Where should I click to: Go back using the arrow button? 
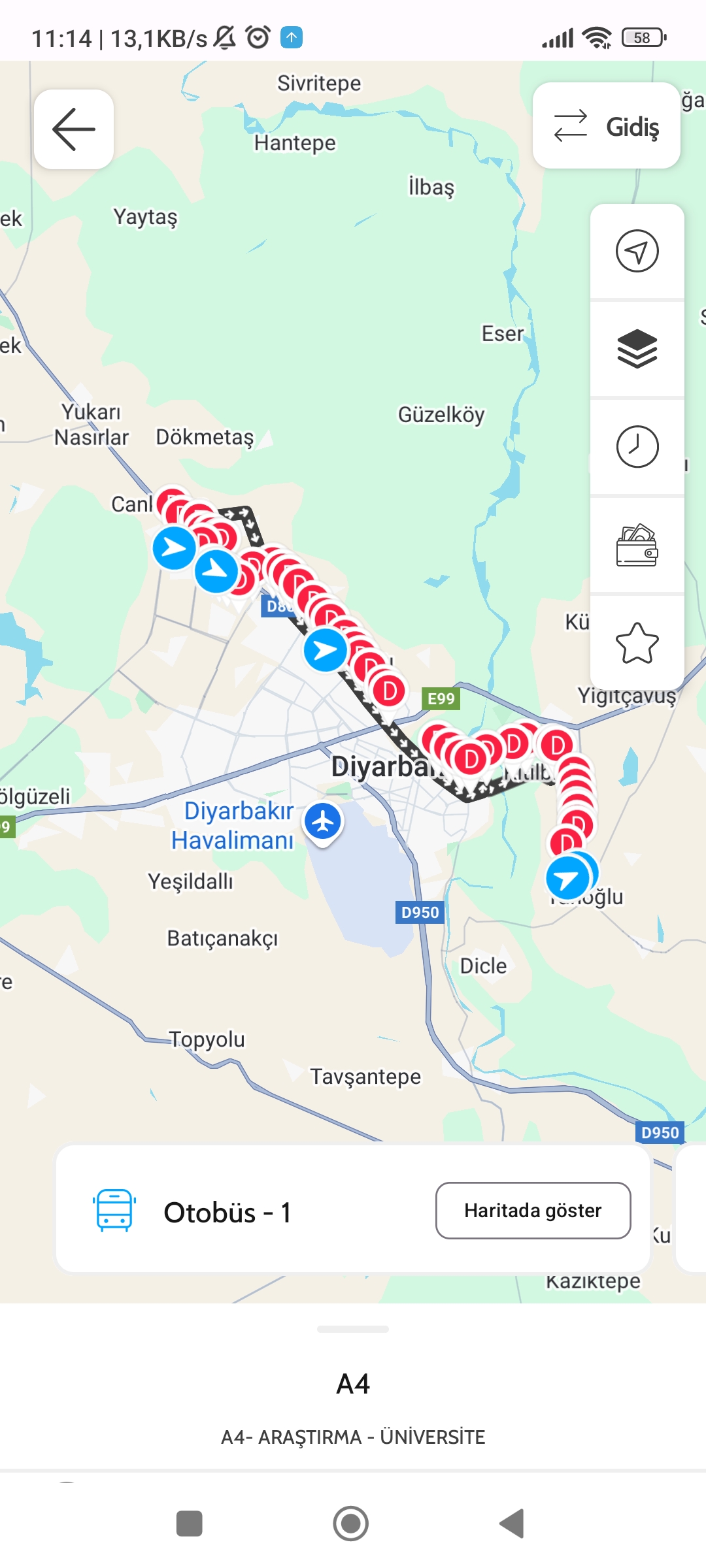pos(74,129)
